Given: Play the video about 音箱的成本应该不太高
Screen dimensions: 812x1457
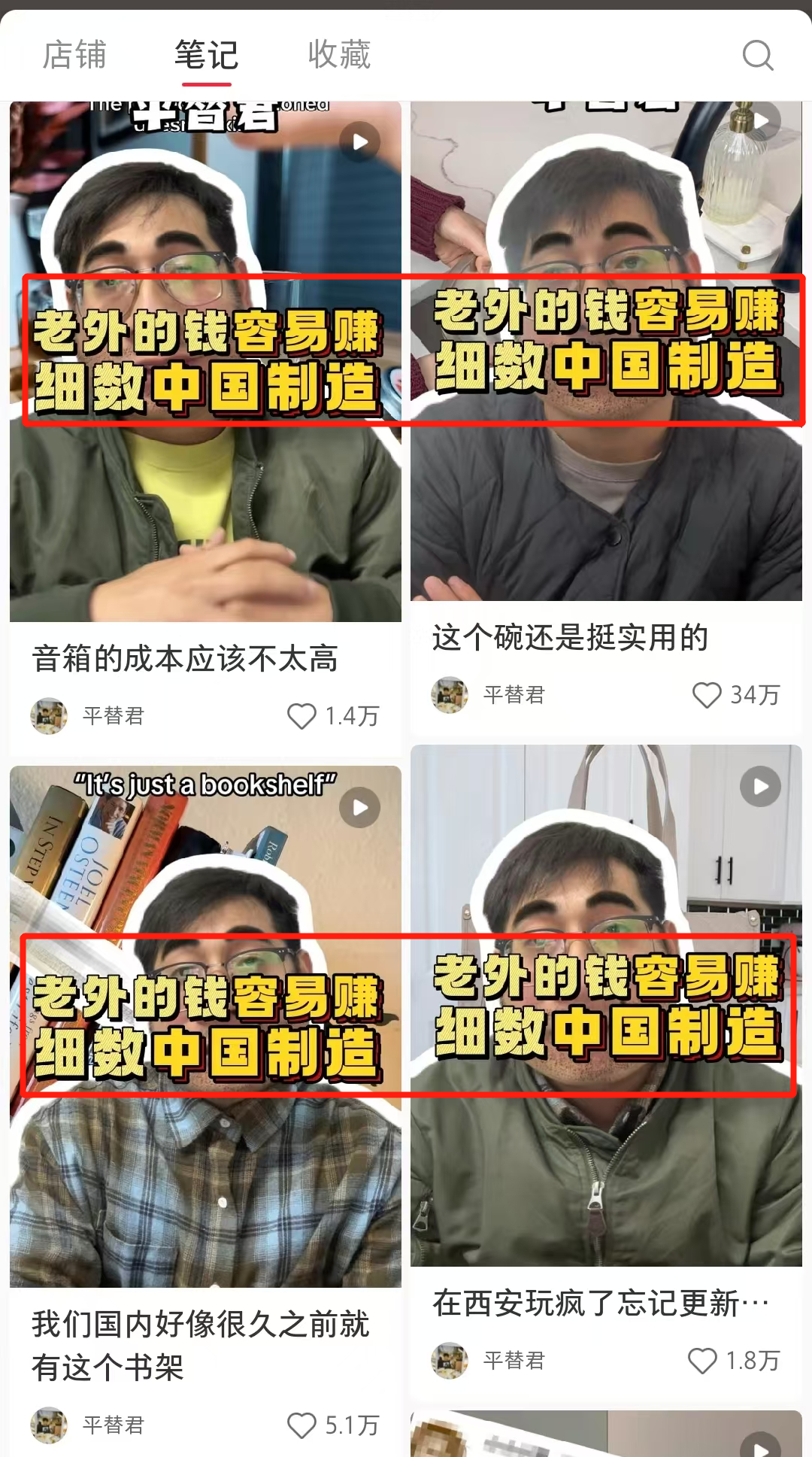Looking at the screenshot, I should (x=360, y=140).
